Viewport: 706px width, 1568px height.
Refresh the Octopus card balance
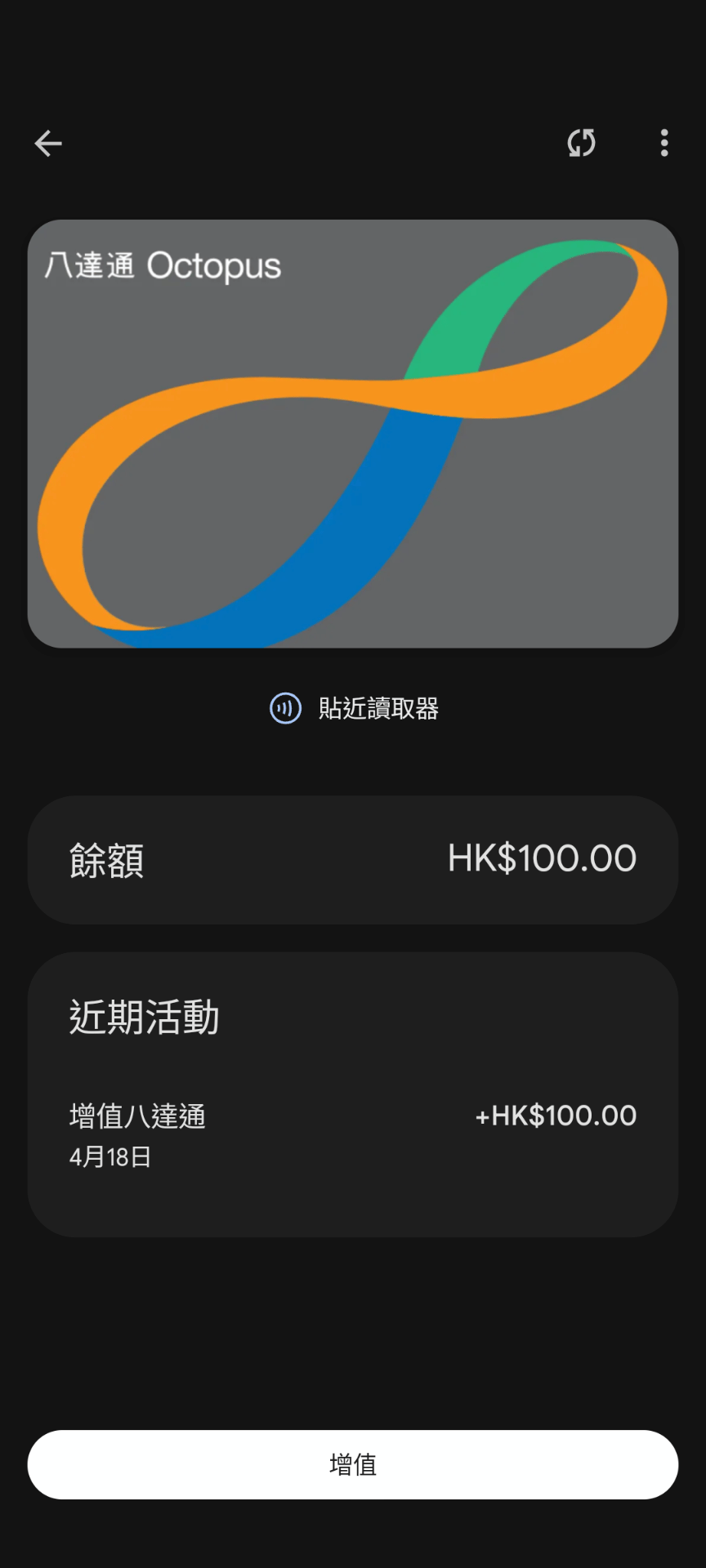(582, 144)
